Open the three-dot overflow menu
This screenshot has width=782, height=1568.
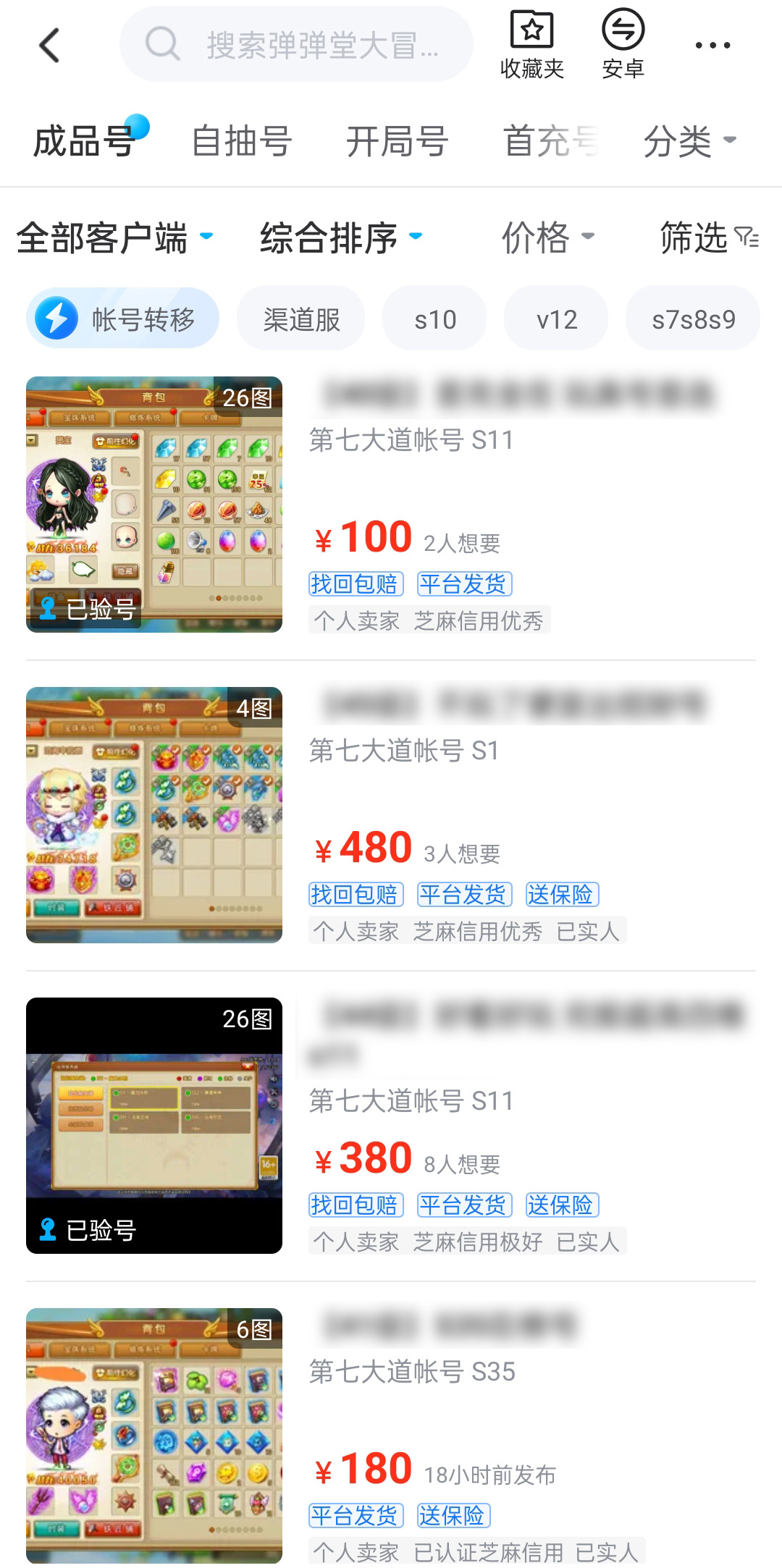click(x=712, y=46)
